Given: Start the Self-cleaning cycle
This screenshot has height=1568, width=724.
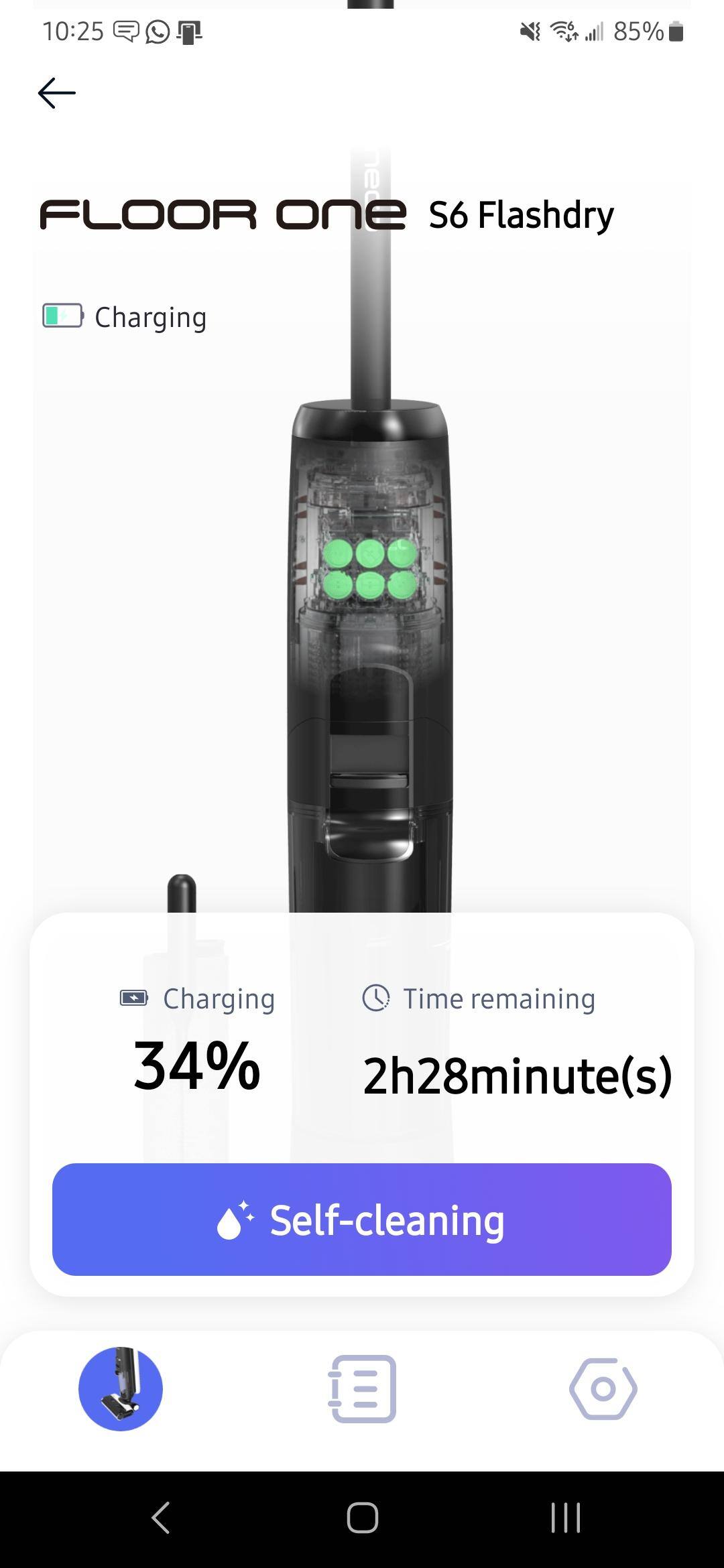Looking at the screenshot, I should point(362,1220).
